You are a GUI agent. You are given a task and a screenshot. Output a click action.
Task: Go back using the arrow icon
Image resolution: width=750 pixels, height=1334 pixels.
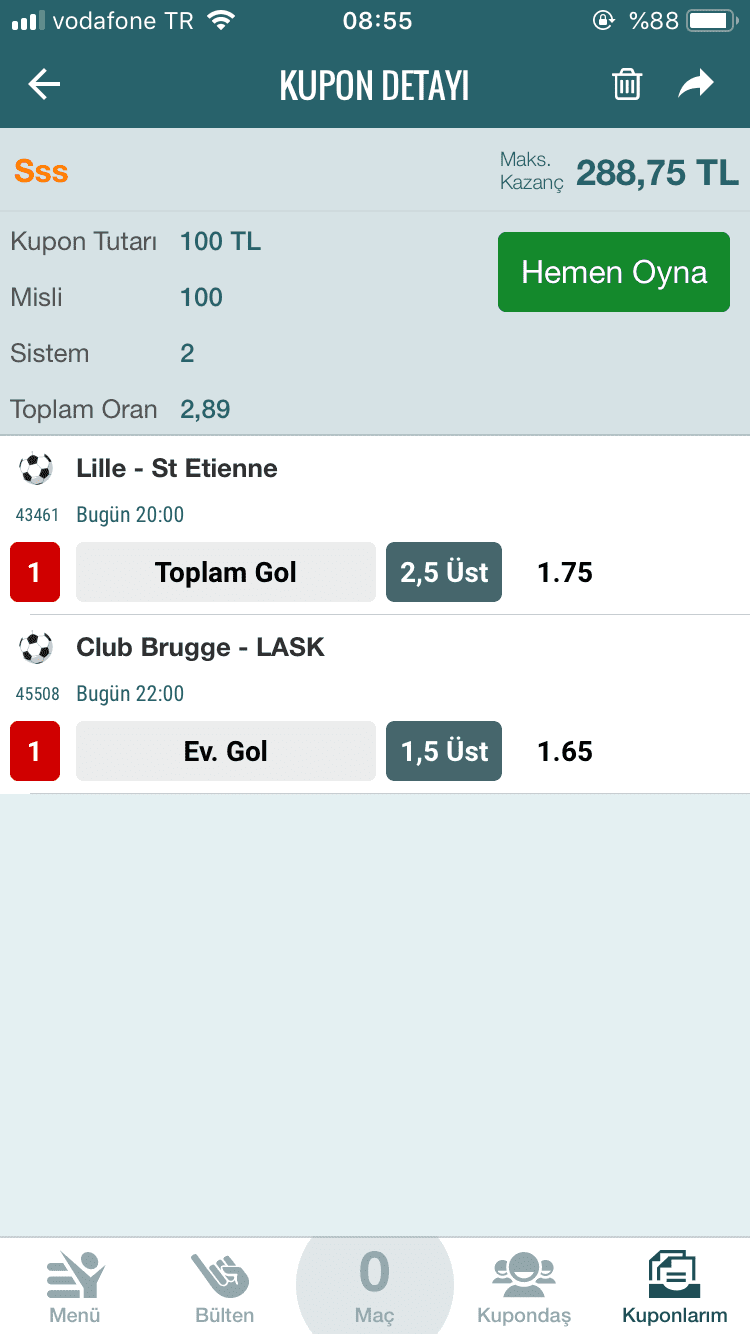(x=44, y=85)
